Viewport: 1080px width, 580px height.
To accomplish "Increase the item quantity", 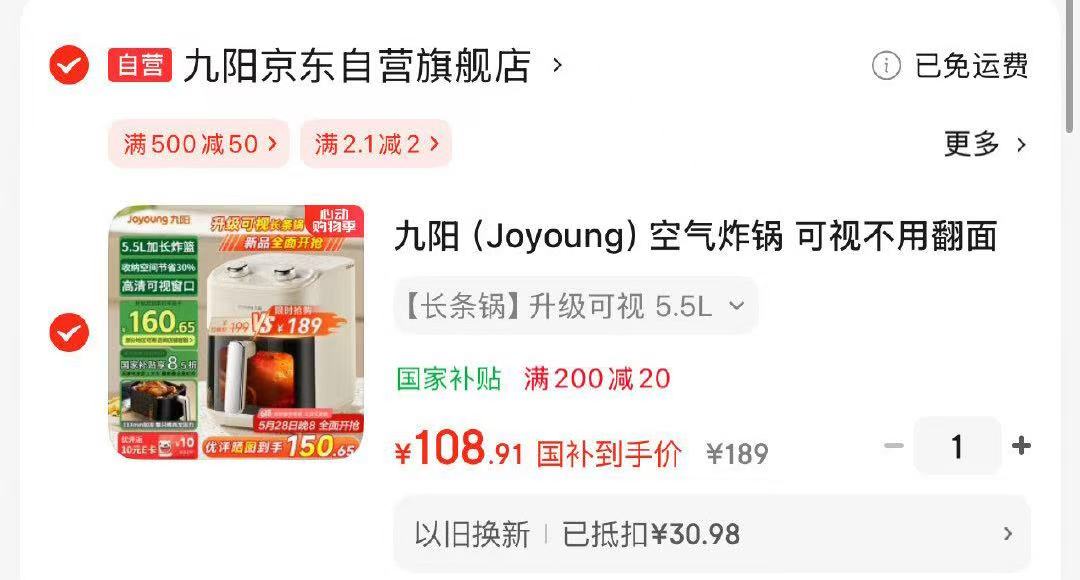I will pos(1021,446).
